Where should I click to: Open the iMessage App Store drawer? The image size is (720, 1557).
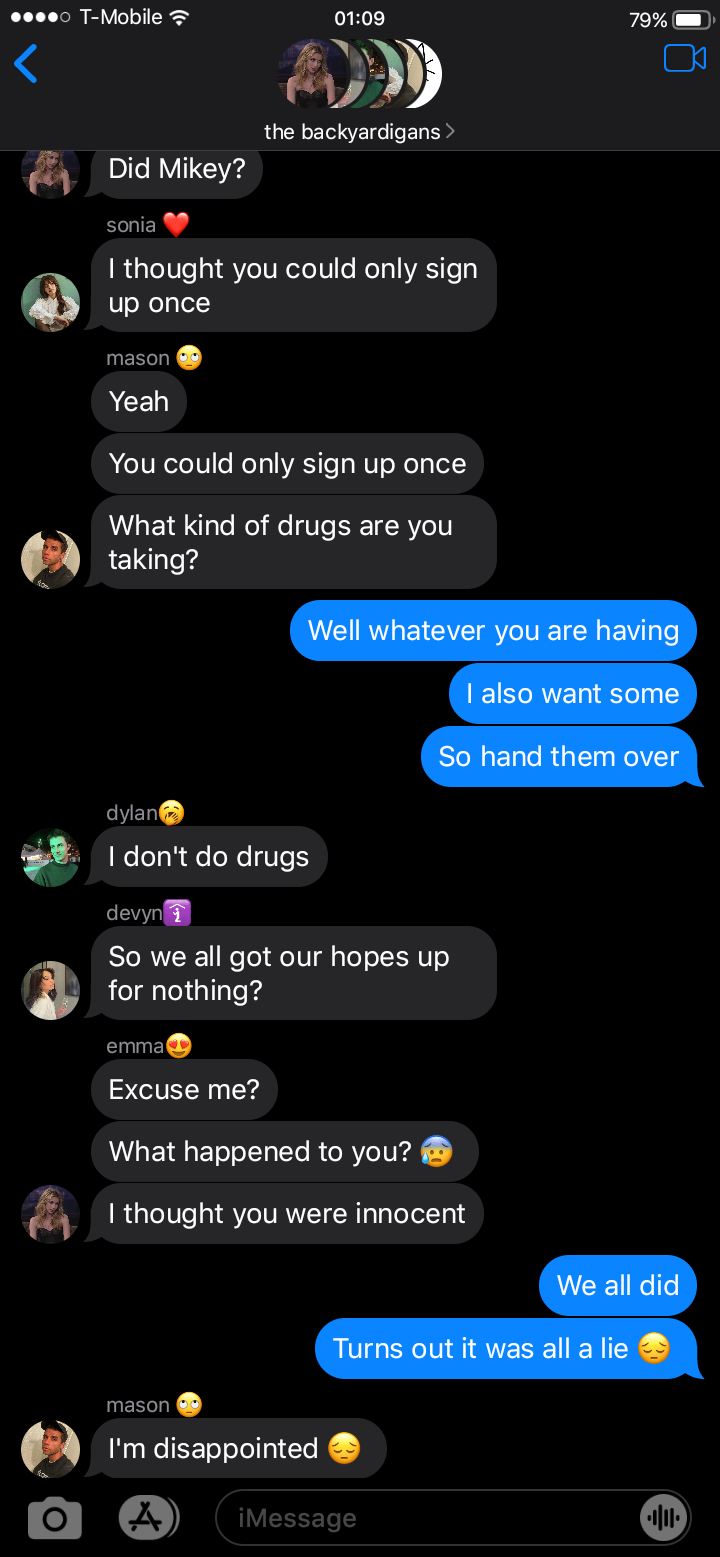point(148,1517)
